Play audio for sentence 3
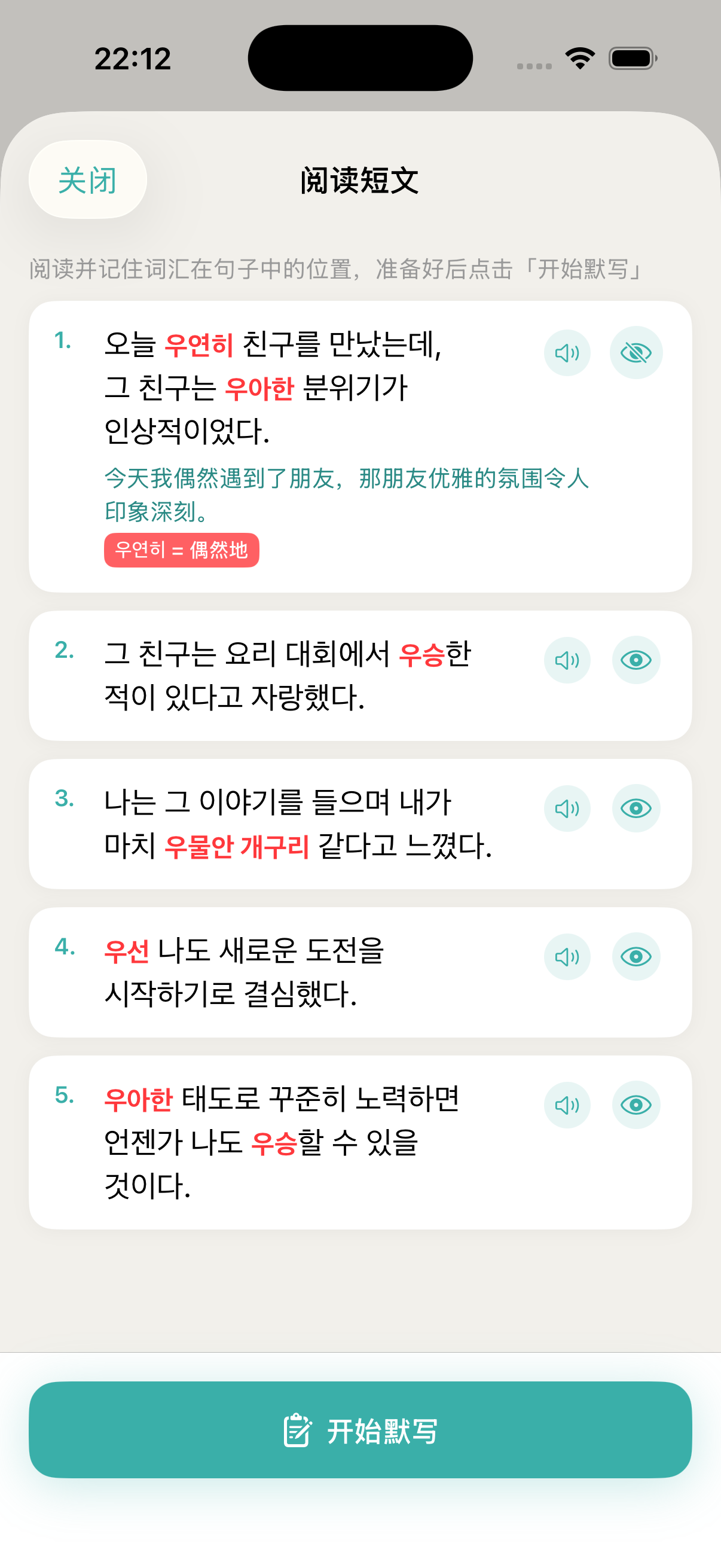The width and height of the screenshot is (721, 1568). coord(567,809)
